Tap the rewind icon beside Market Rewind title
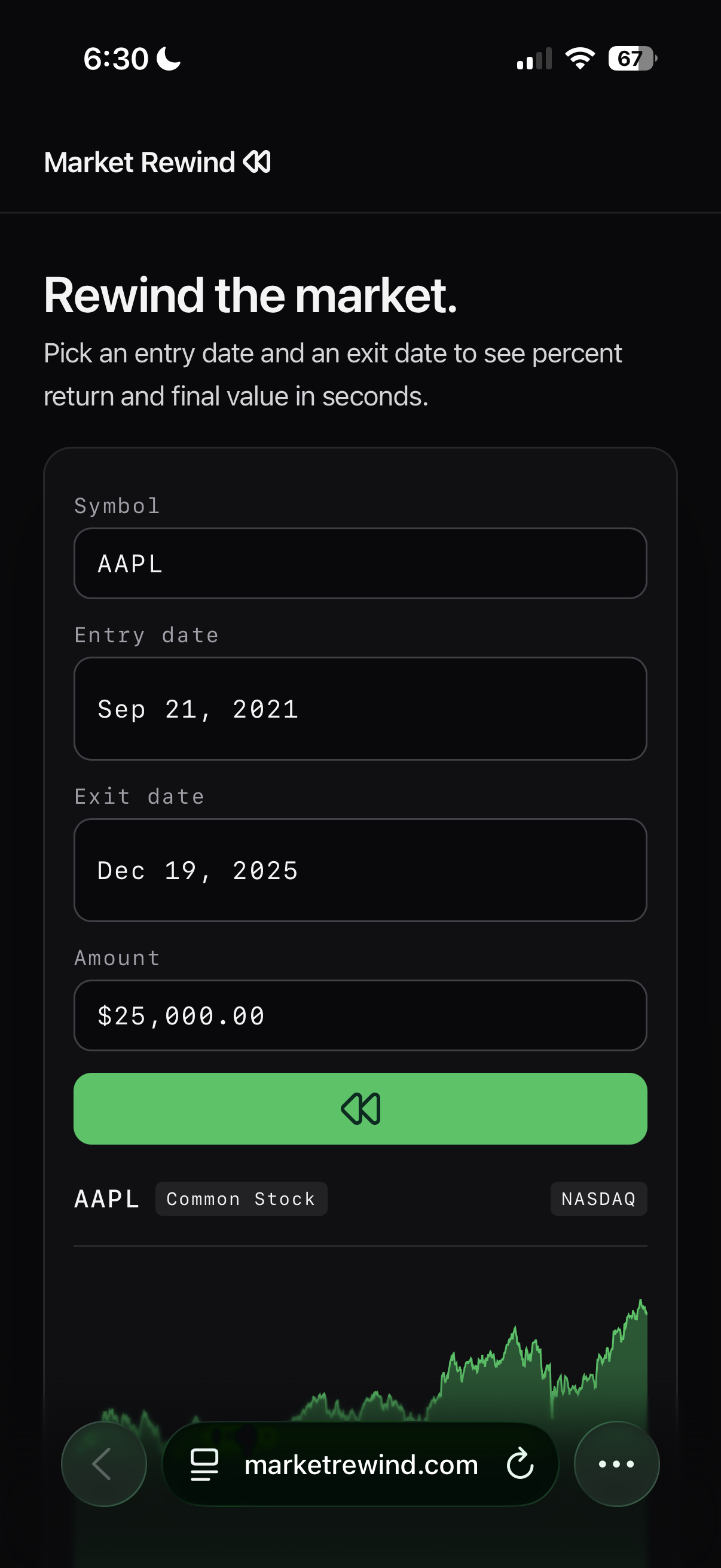The image size is (721, 1568). tap(258, 161)
